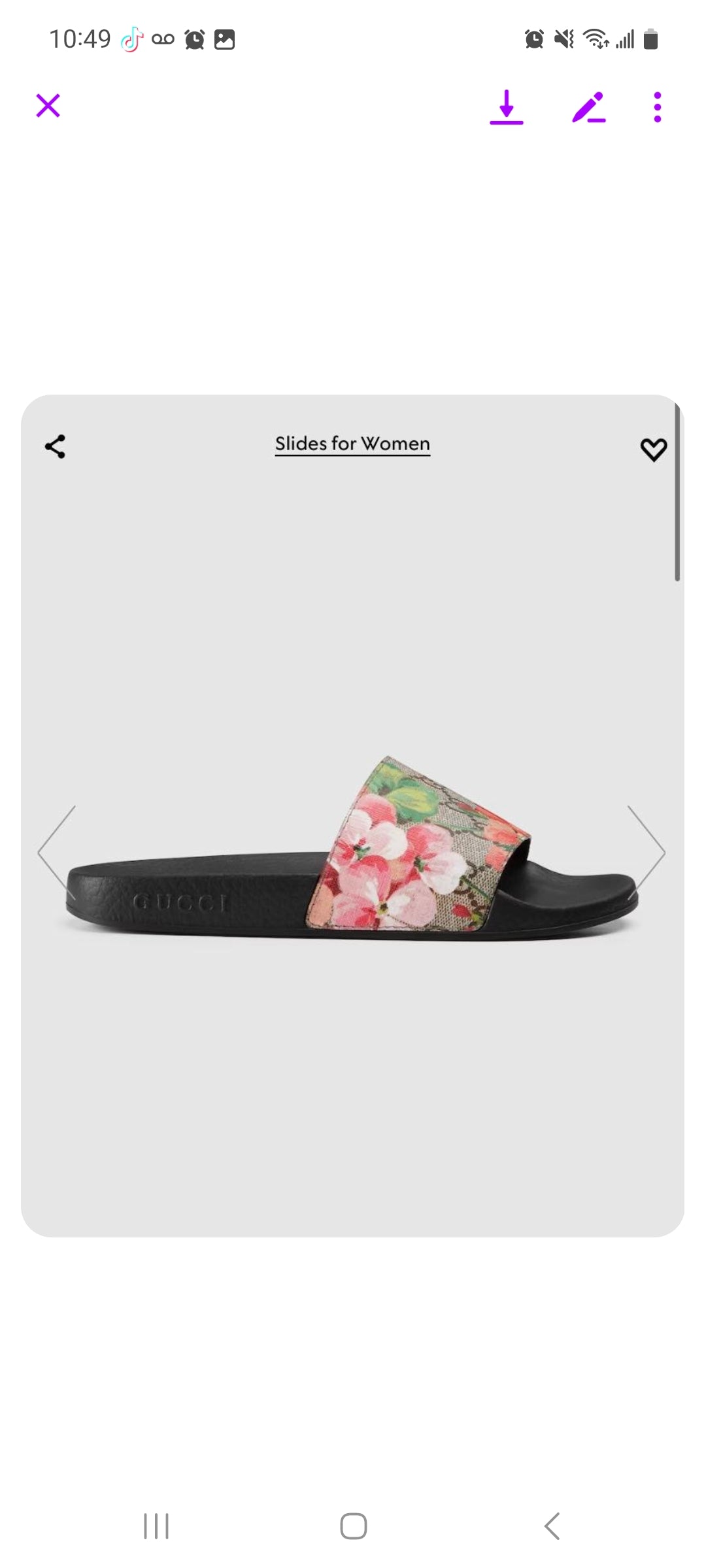Edit the image with the pencil icon
Screen dimensions: 706x1568
pos(588,107)
